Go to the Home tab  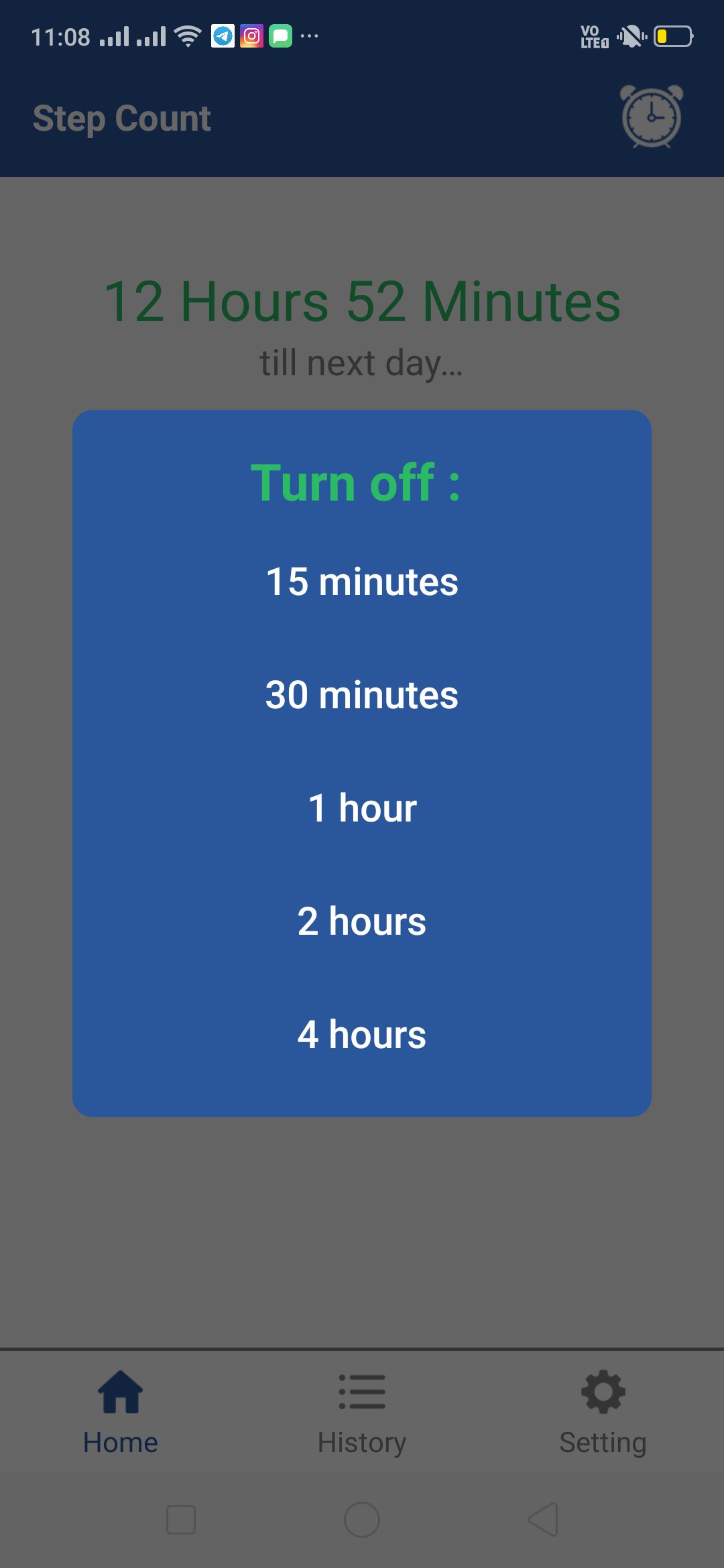[x=121, y=1412]
